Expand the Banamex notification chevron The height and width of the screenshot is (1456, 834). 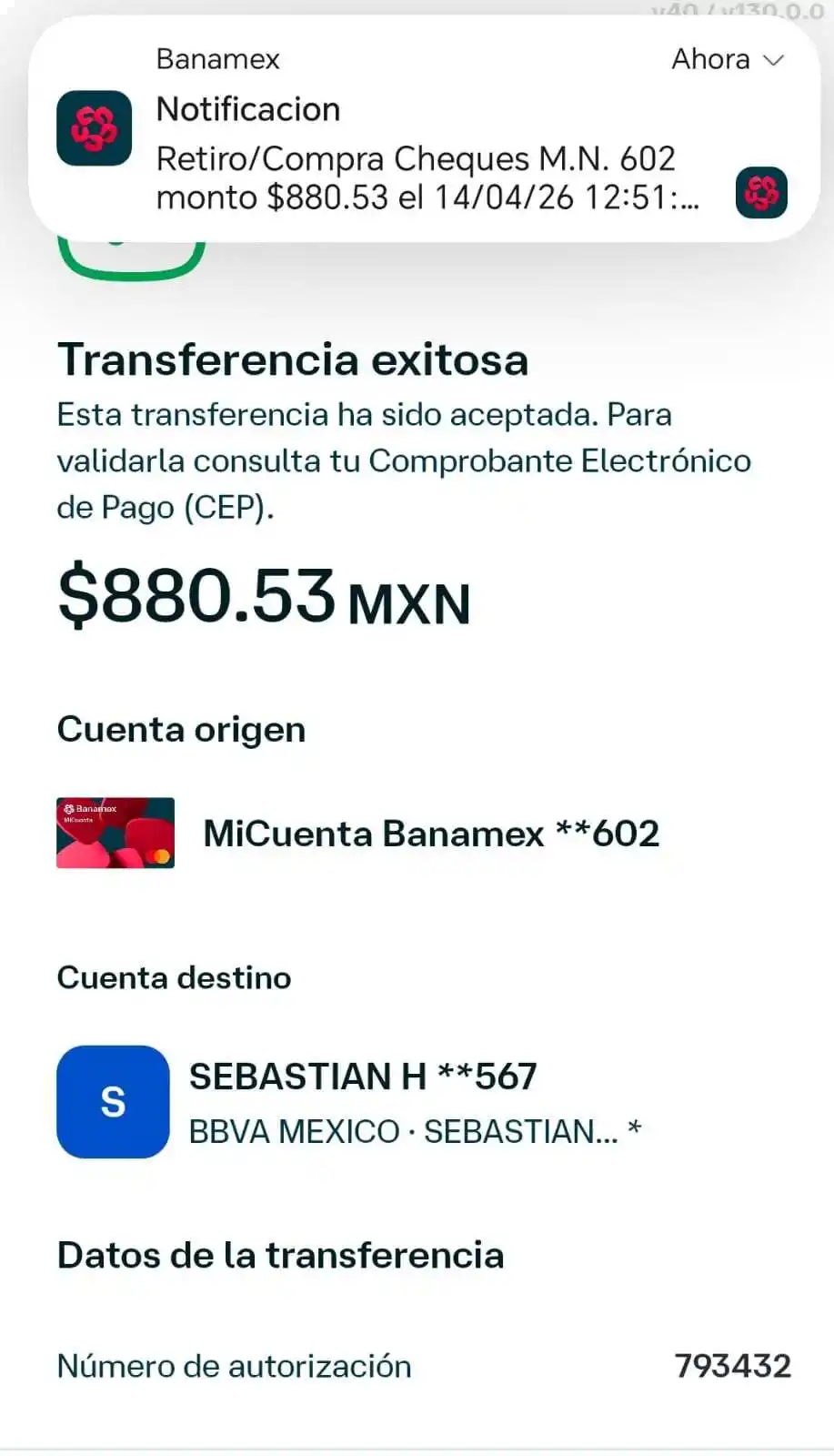(773, 60)
